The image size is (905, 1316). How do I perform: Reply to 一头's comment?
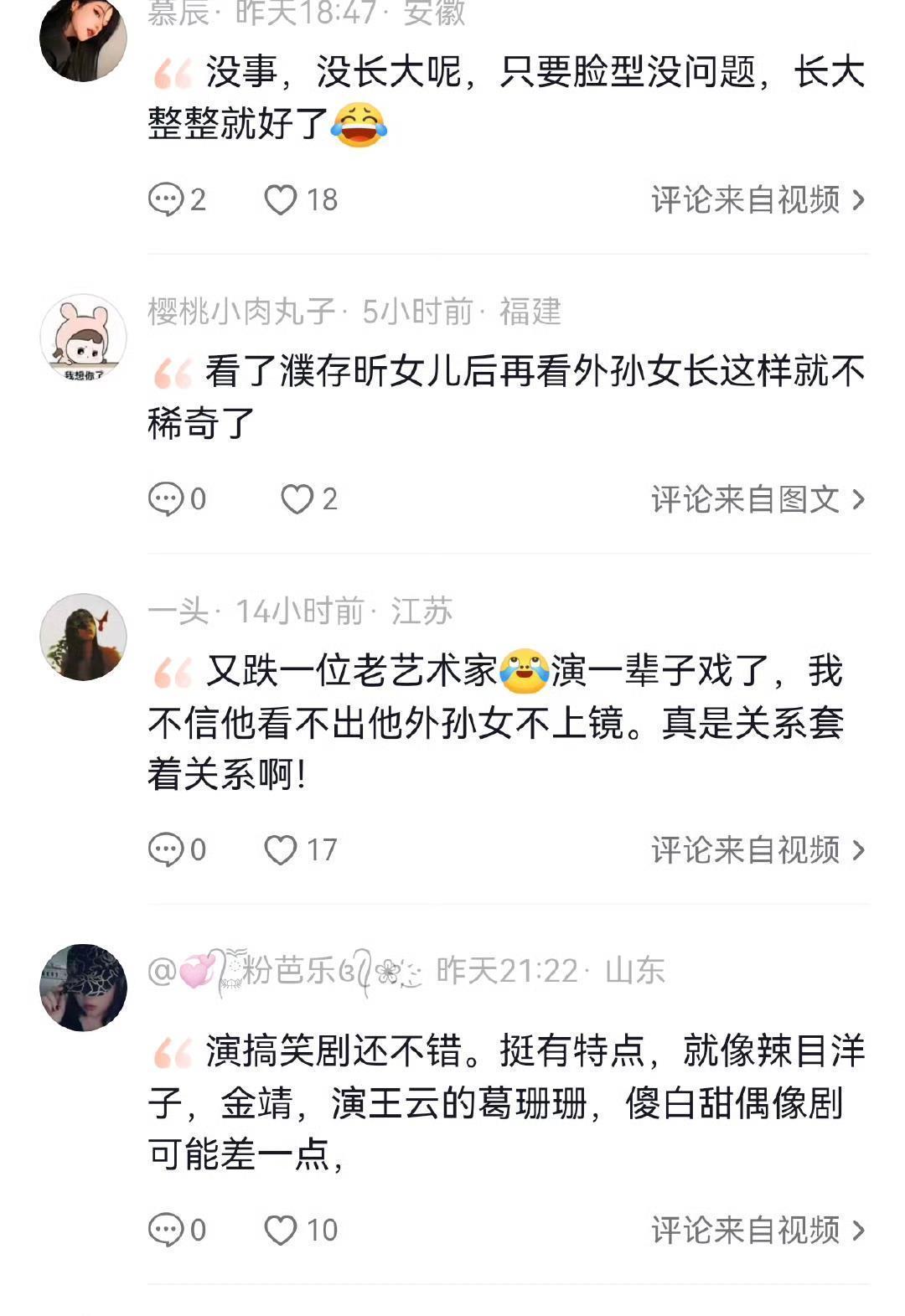(x=166, y=849)
